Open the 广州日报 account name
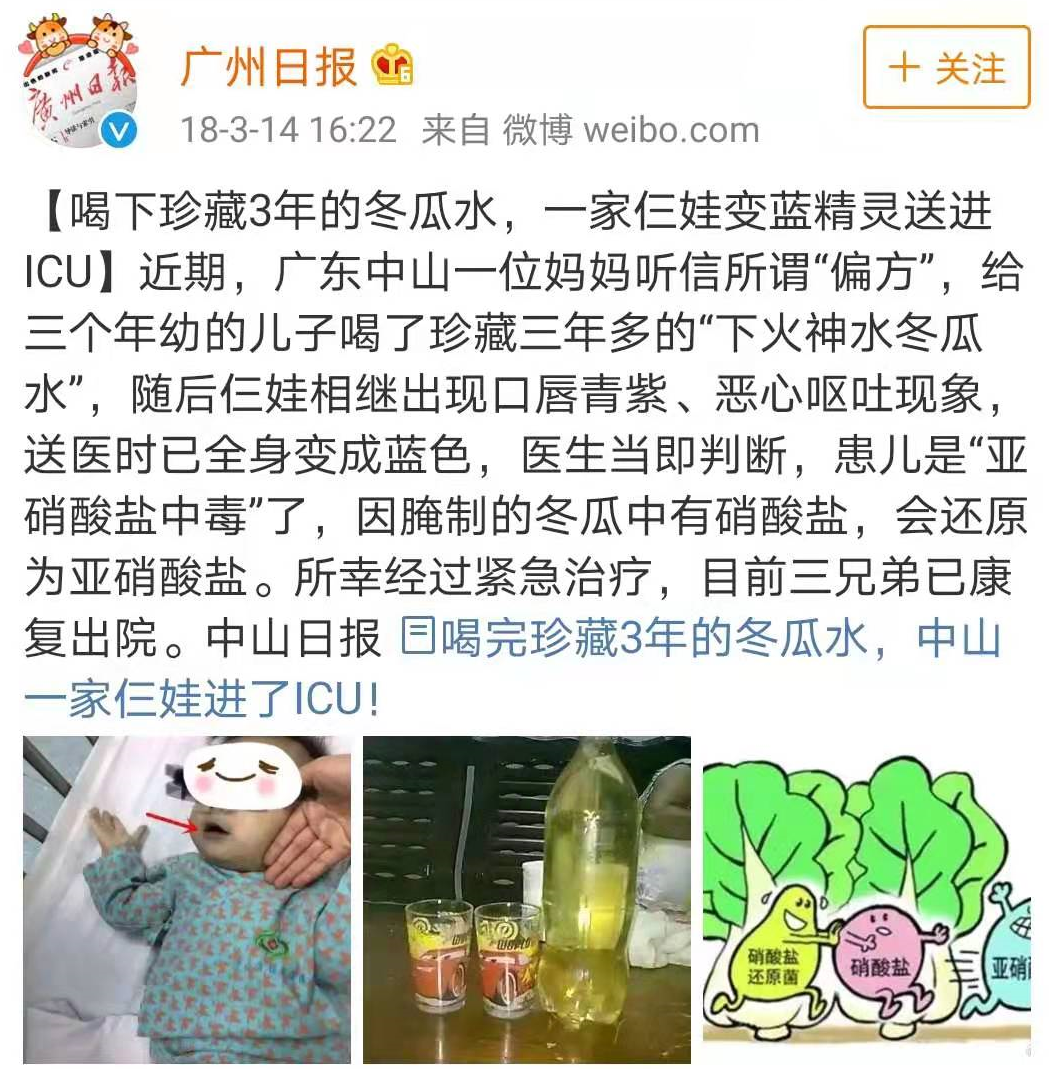 [x=269, y=68]
